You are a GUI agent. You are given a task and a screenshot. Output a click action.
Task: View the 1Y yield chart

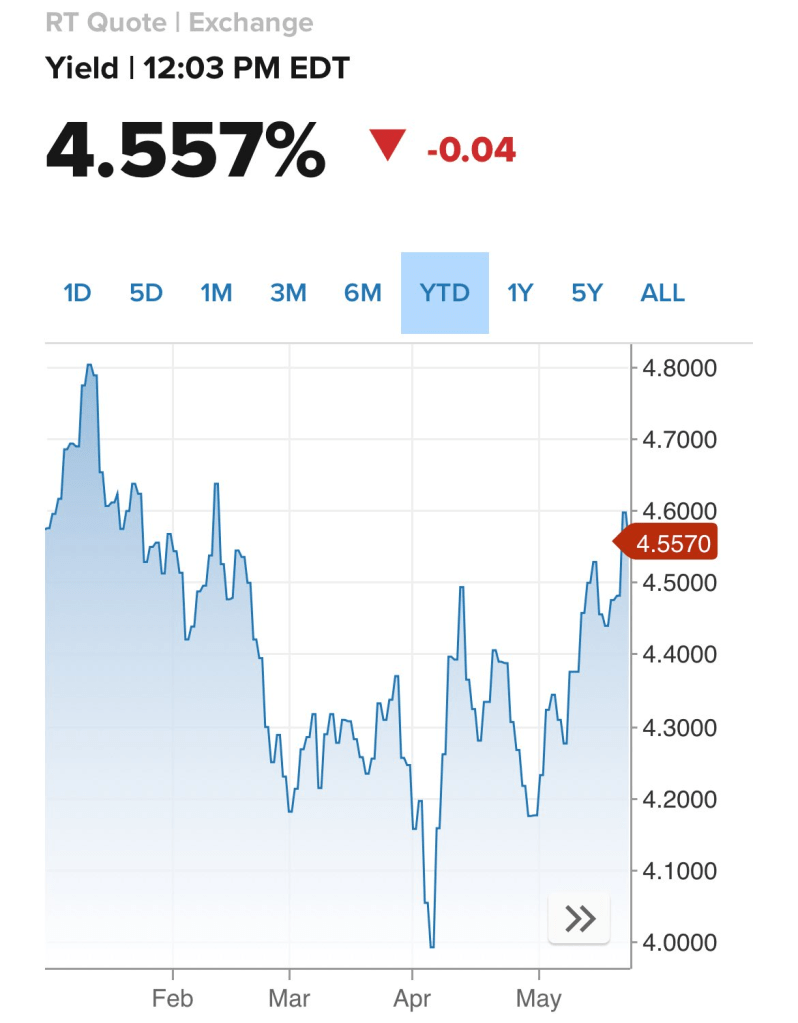(520, 293)
